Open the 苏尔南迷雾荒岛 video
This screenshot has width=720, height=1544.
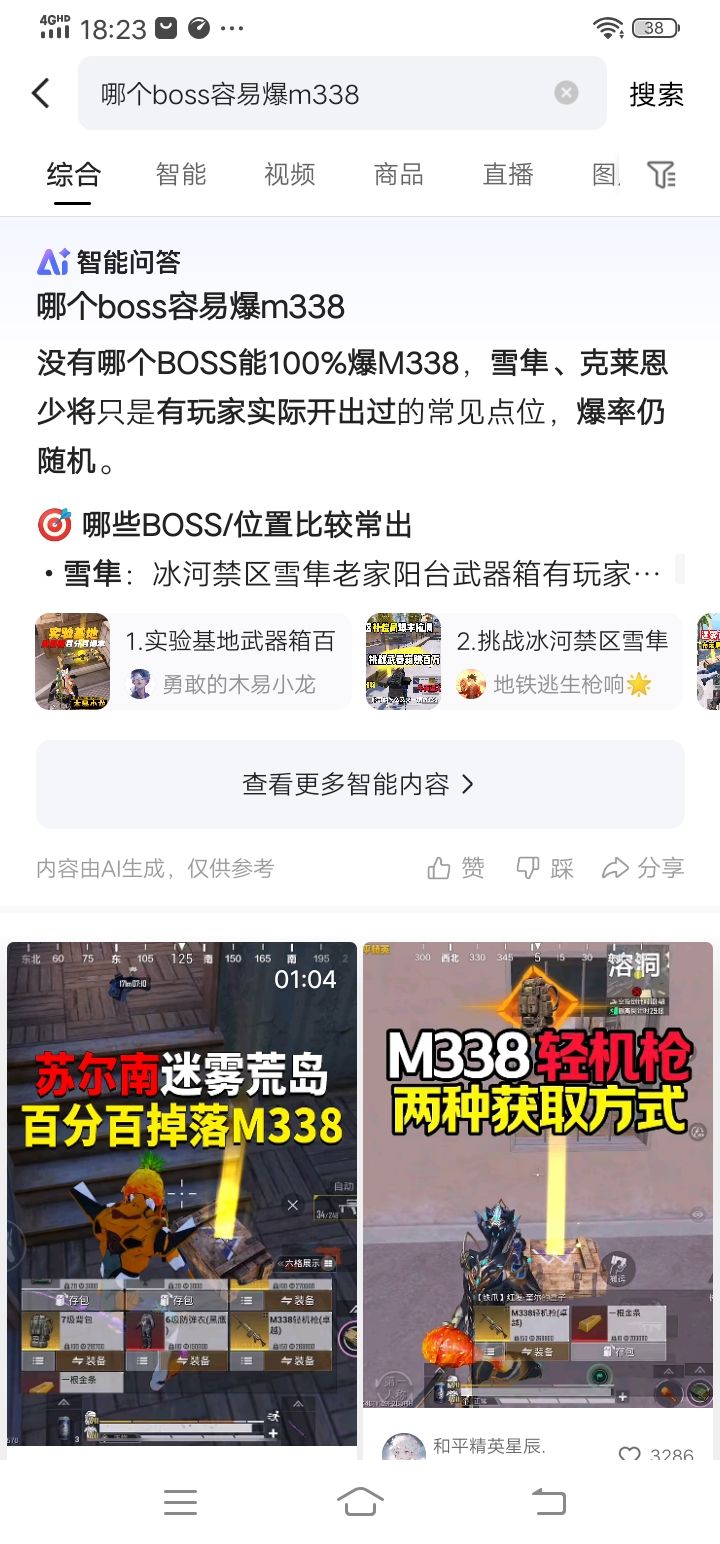point(182,1193)
